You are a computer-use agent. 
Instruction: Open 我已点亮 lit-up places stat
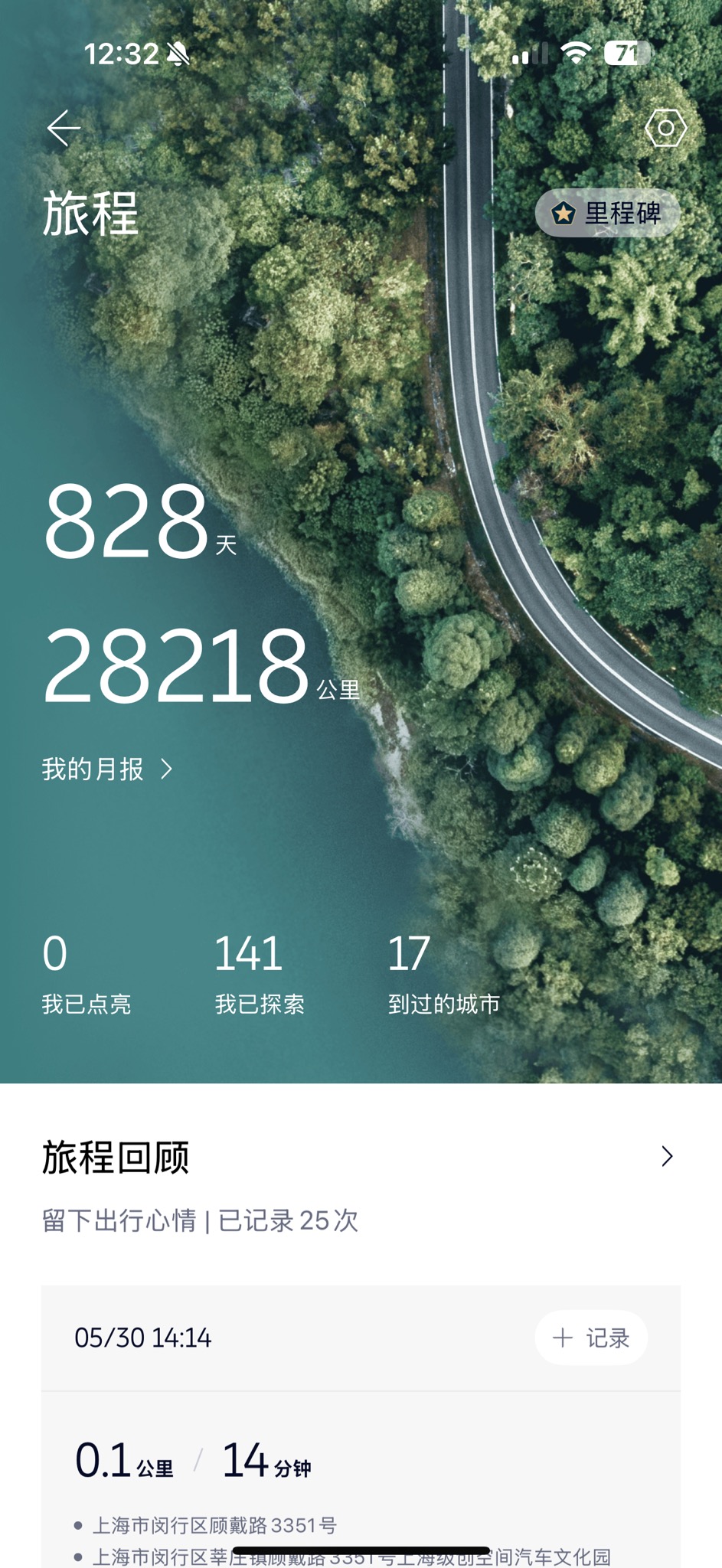pyautogui.click(x=86, y=972)
